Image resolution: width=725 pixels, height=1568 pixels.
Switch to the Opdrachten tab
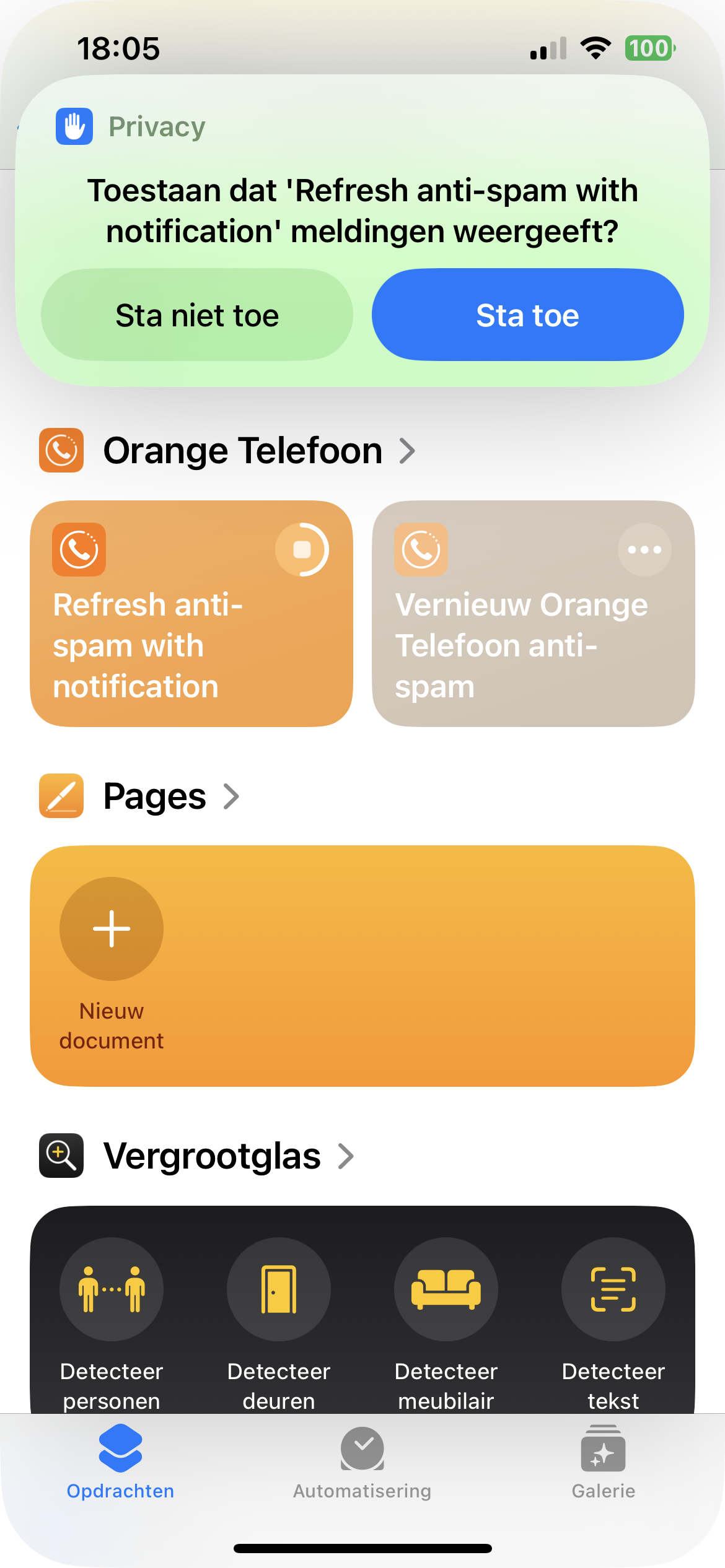(120, 1461)
